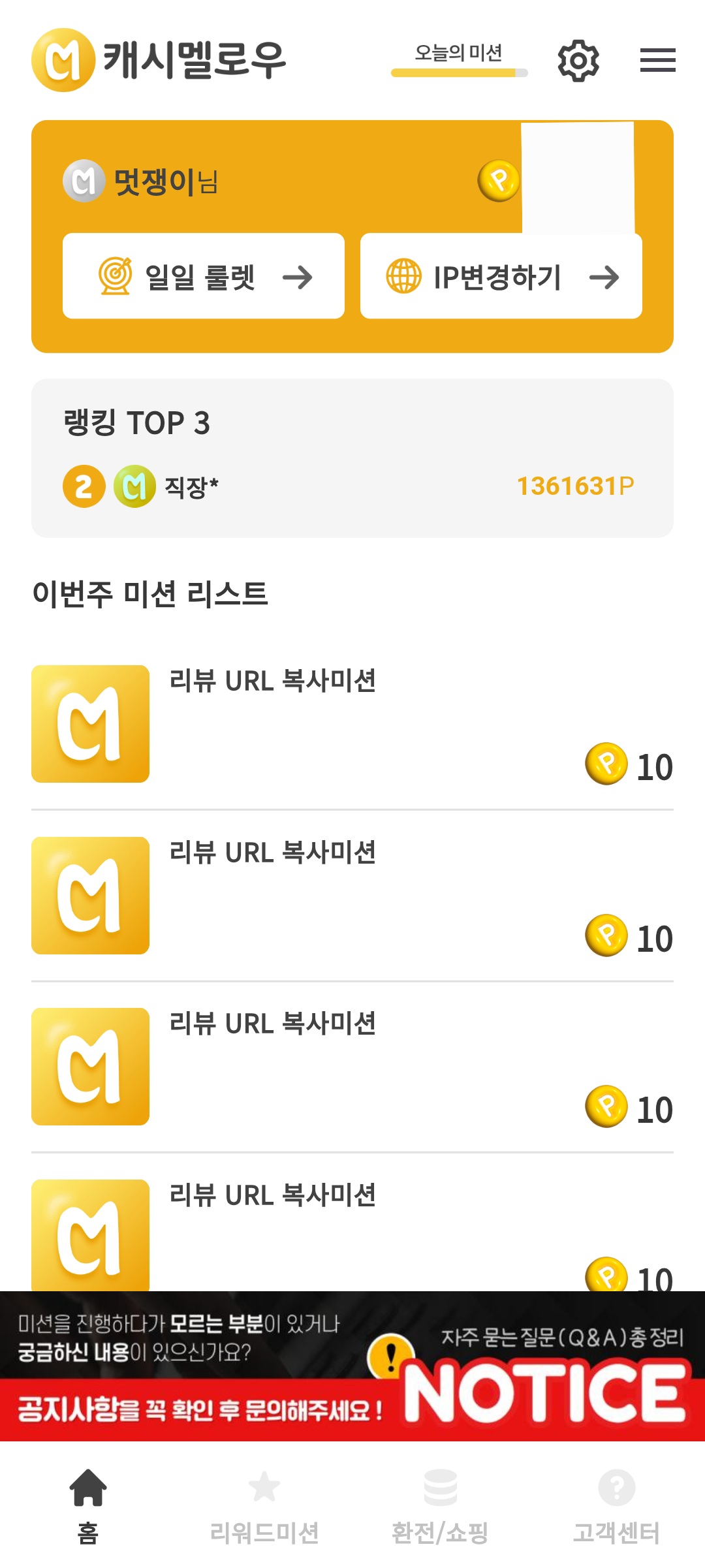705x1568 pixels.
Task: Open the hamburger menu
Action: (659, 60)
